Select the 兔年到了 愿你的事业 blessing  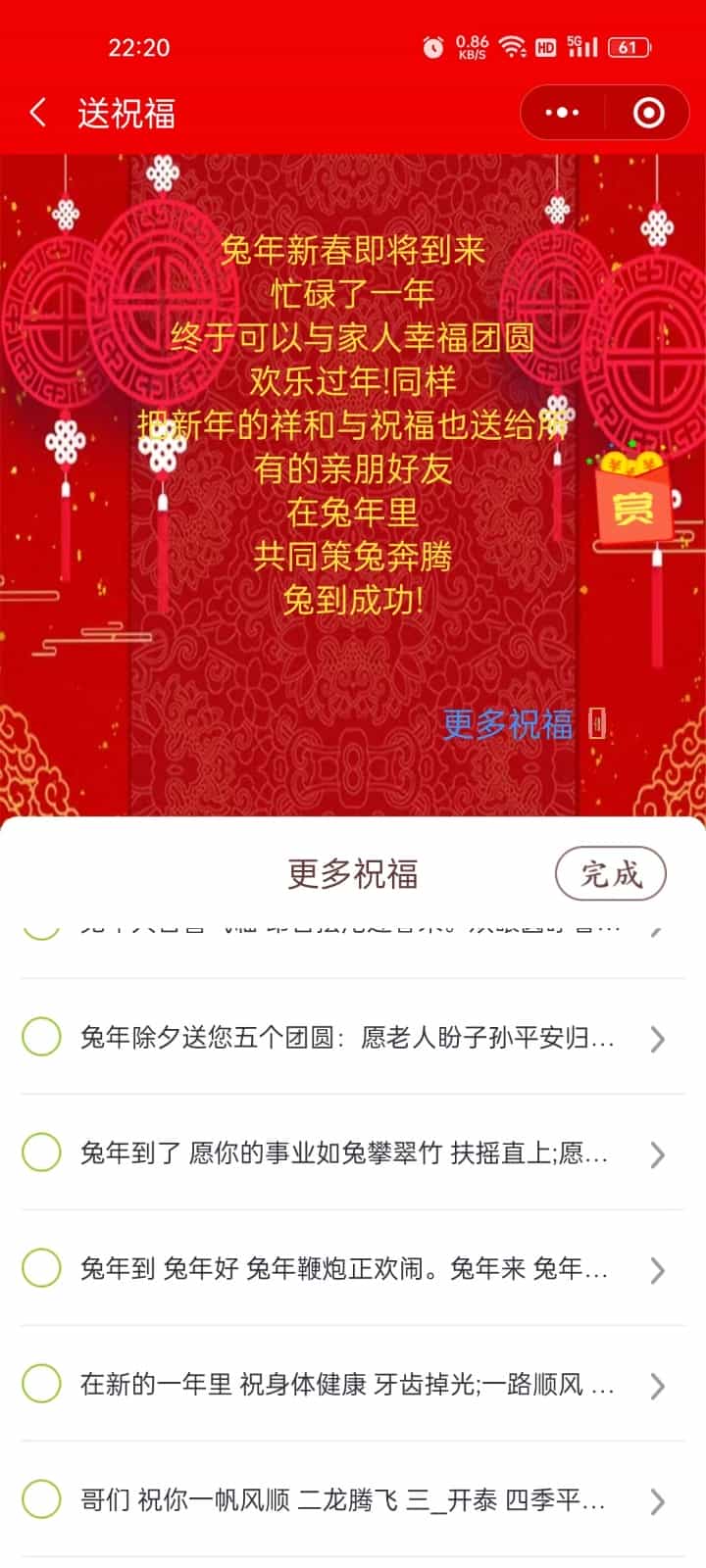tap(41, 1152)
